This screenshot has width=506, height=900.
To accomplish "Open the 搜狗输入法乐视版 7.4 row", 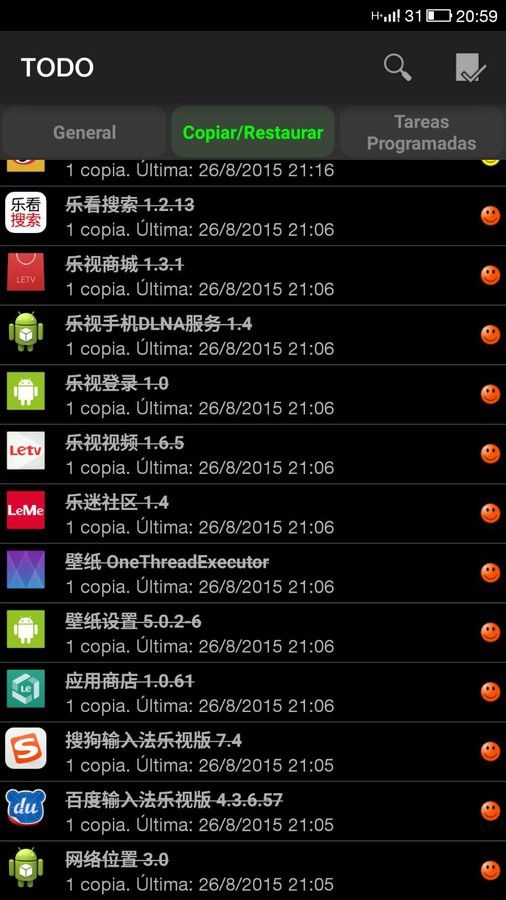I will tap(253, 752).
